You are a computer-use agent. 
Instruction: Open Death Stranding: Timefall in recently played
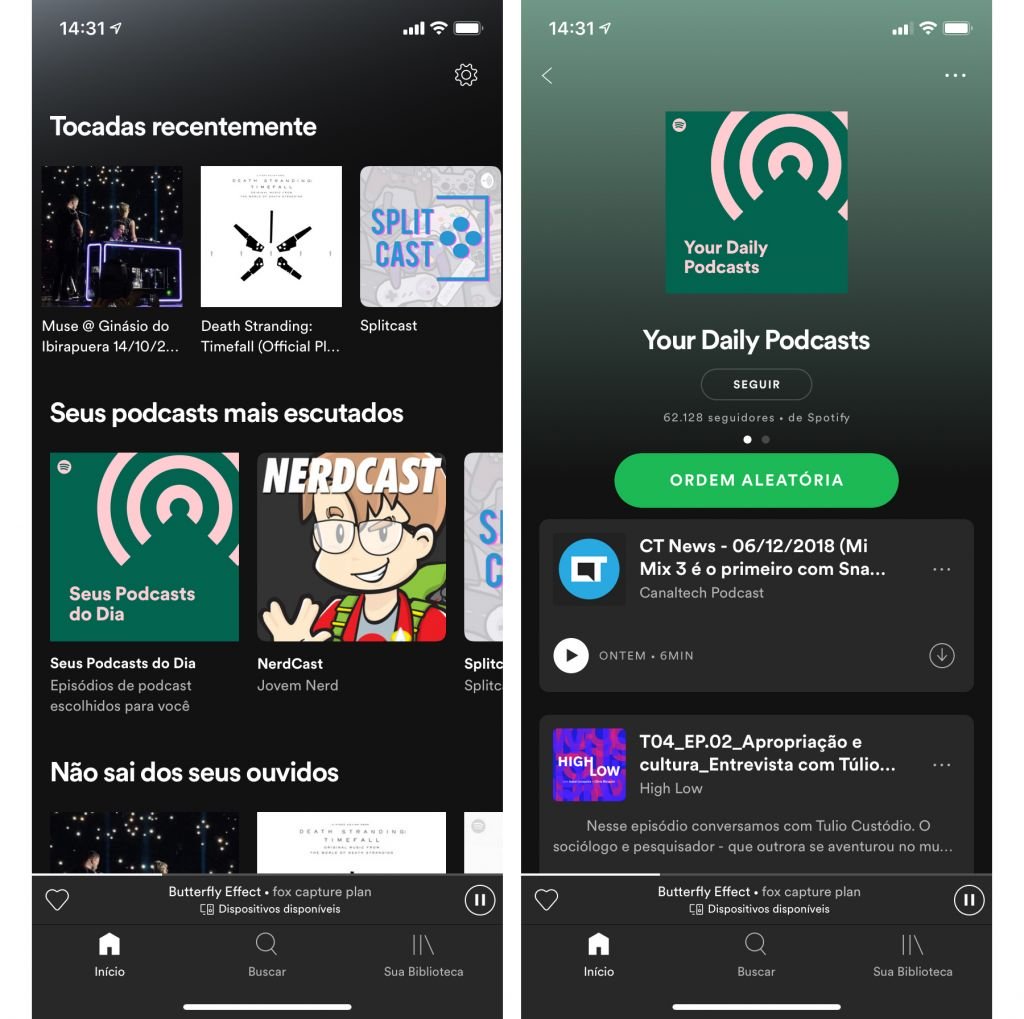pyautogui.click(x=271, y=237)
